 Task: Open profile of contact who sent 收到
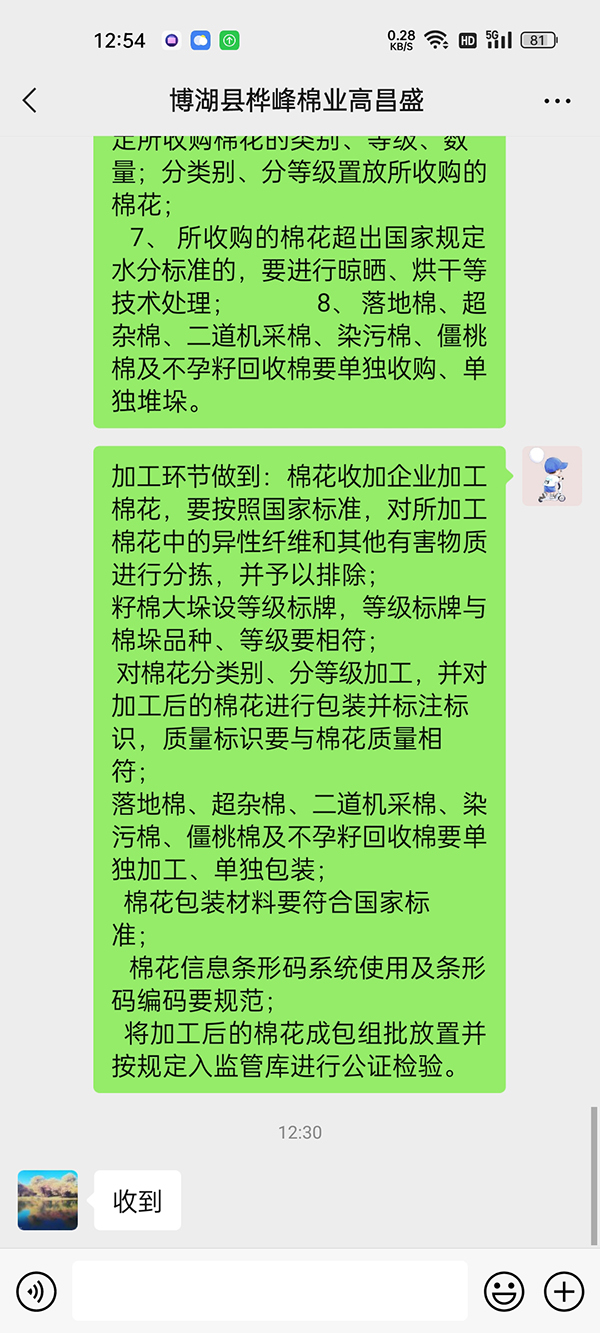point(48,1200)
